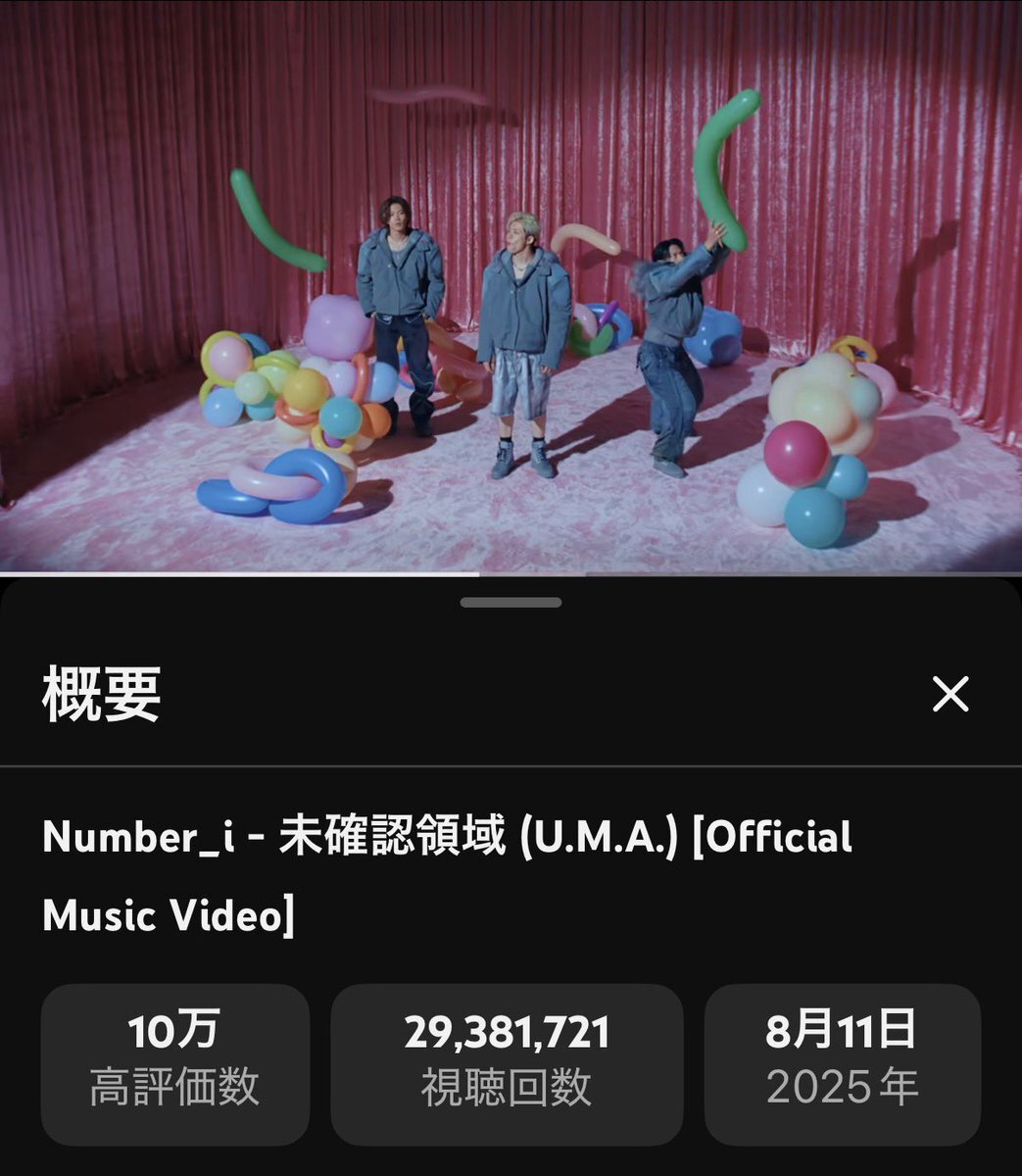Close the 概要 description panel

pos(949,694)
